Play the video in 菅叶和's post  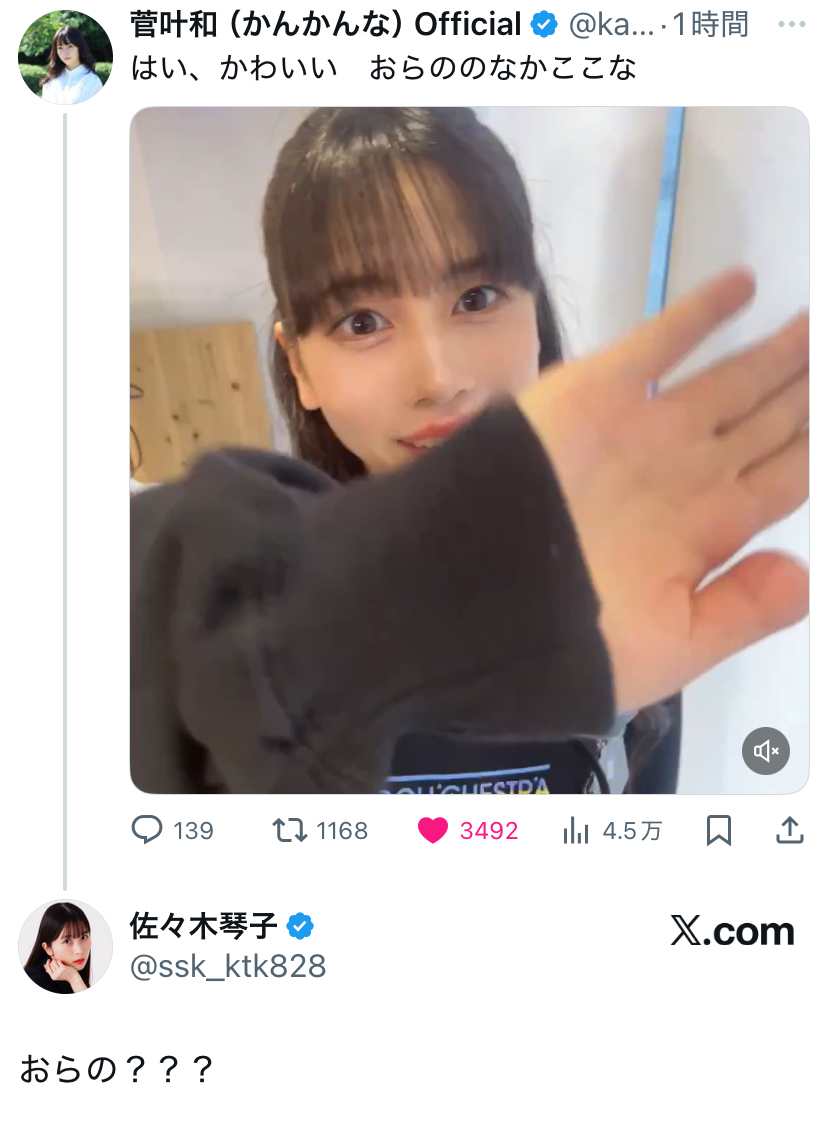click(x=469, y=450)
